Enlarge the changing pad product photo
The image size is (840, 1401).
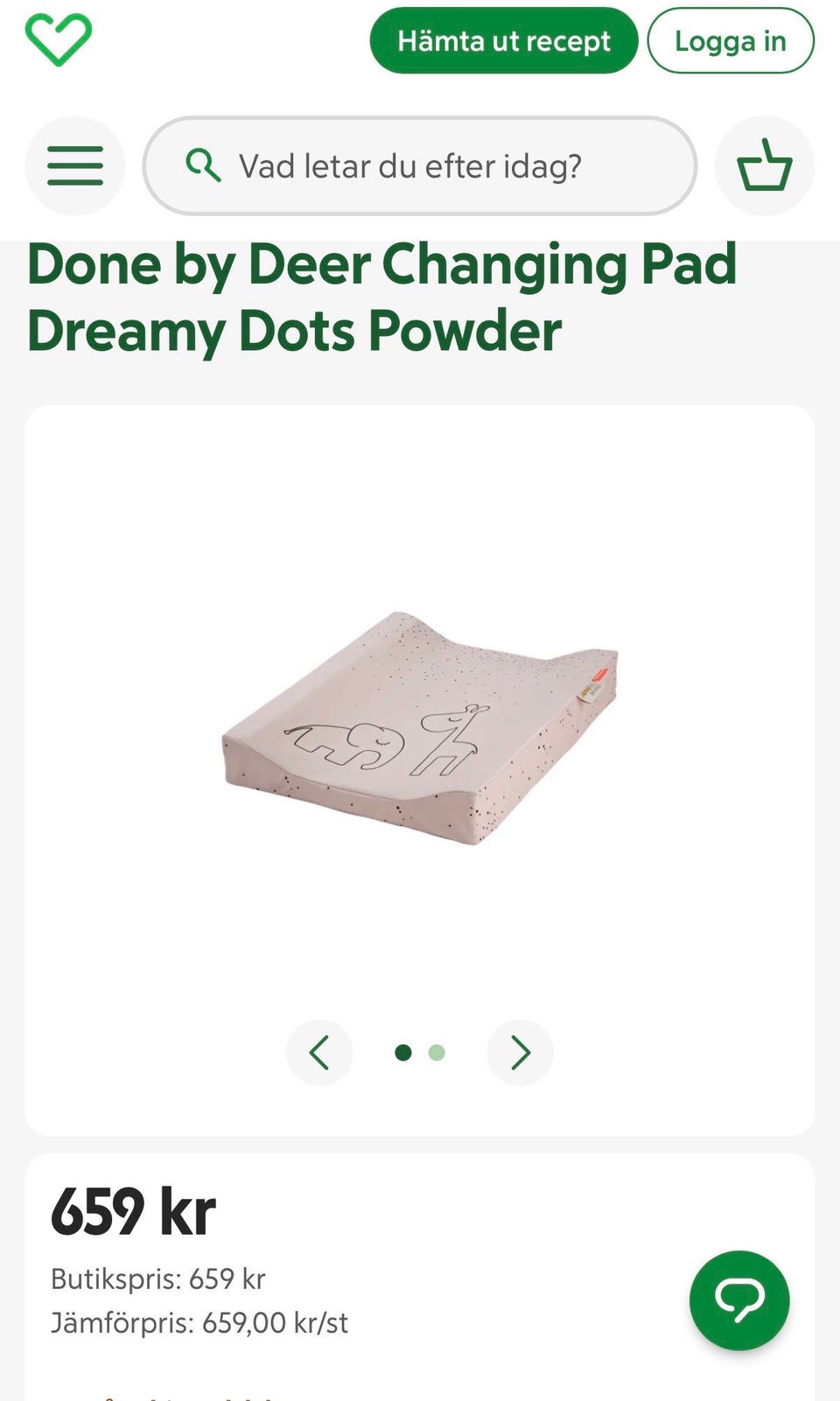(420, 728)
